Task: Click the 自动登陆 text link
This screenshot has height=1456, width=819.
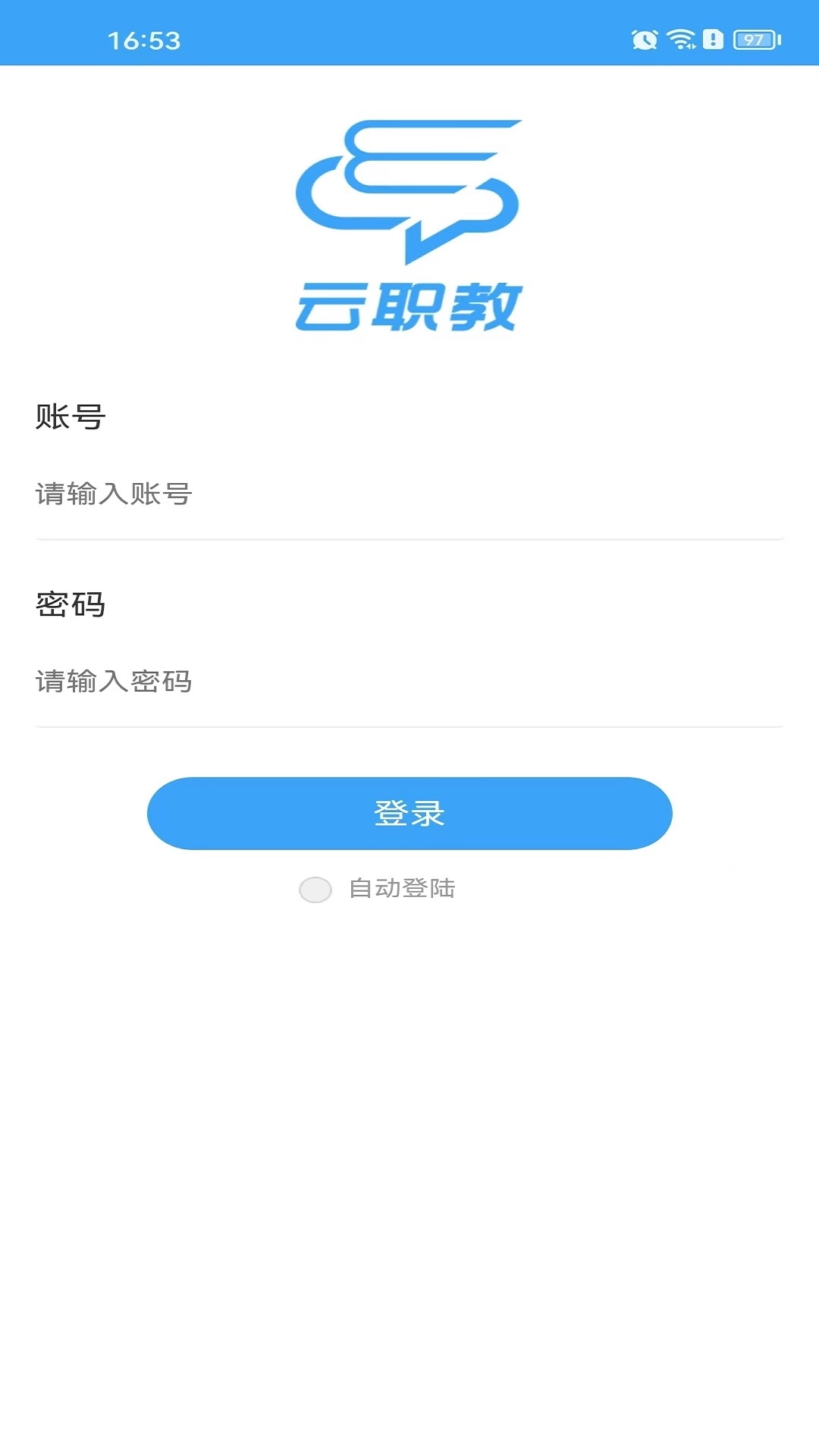Action: click(403, 890)
